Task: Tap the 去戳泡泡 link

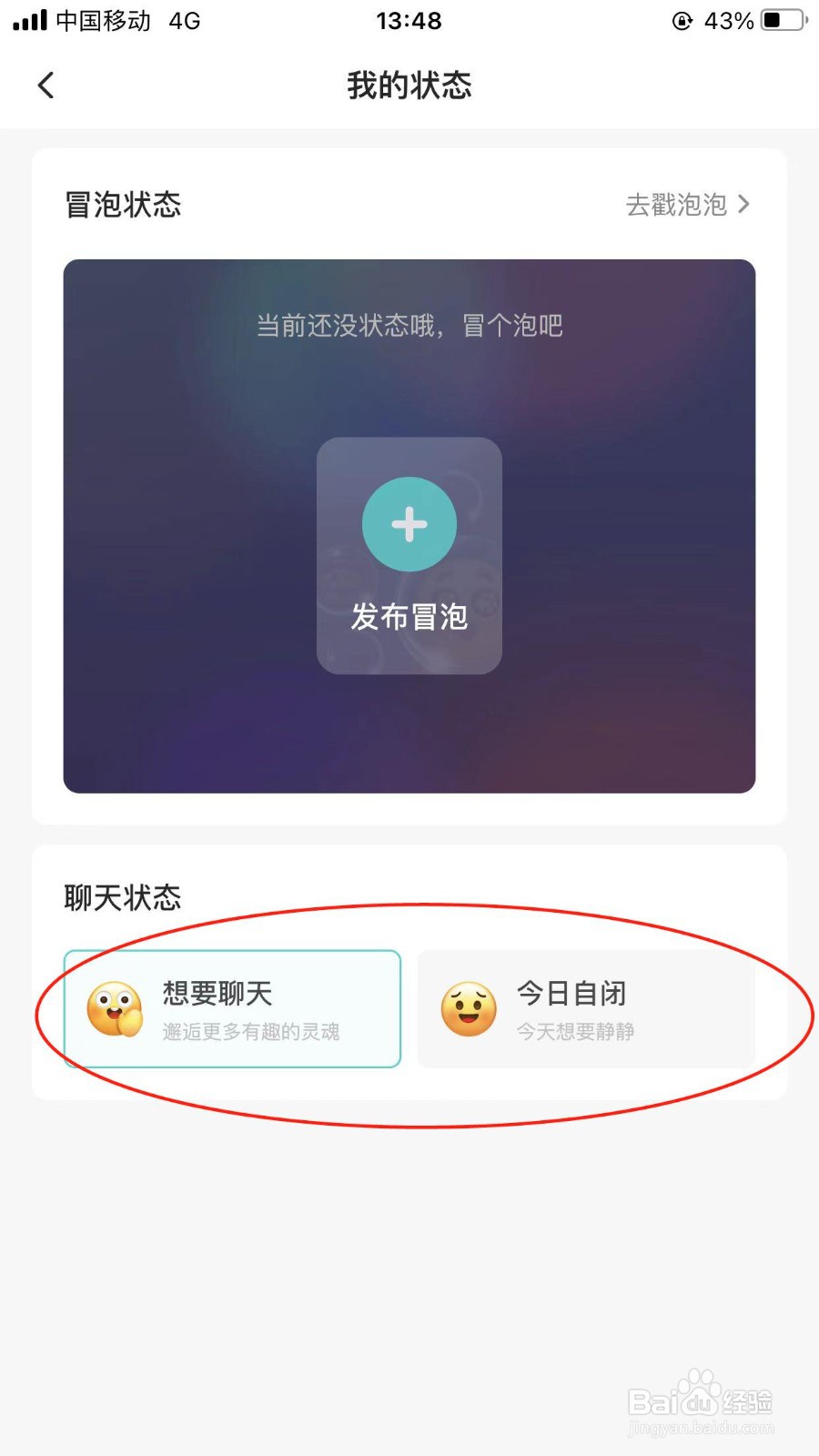Action: (x=677, y=205)
